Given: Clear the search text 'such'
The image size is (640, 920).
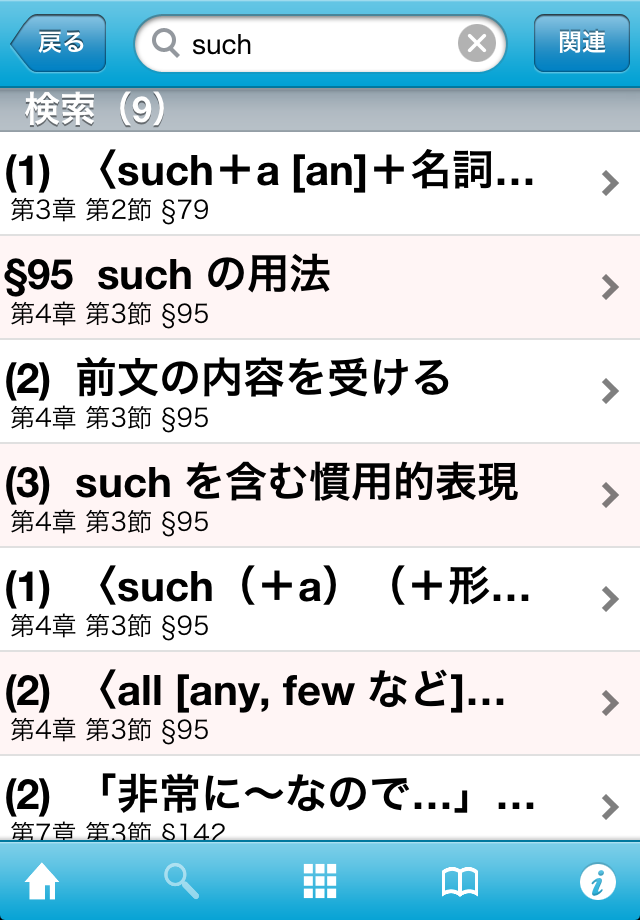Looking at the screenshot, I should click(x=477, y=44).
